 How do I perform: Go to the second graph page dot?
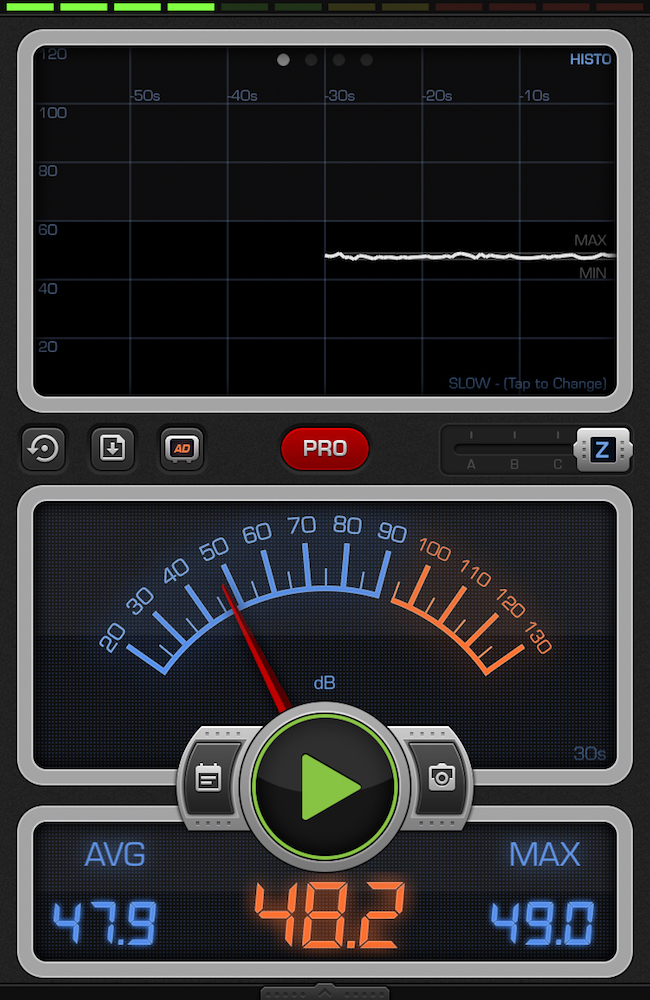point(311,60)
